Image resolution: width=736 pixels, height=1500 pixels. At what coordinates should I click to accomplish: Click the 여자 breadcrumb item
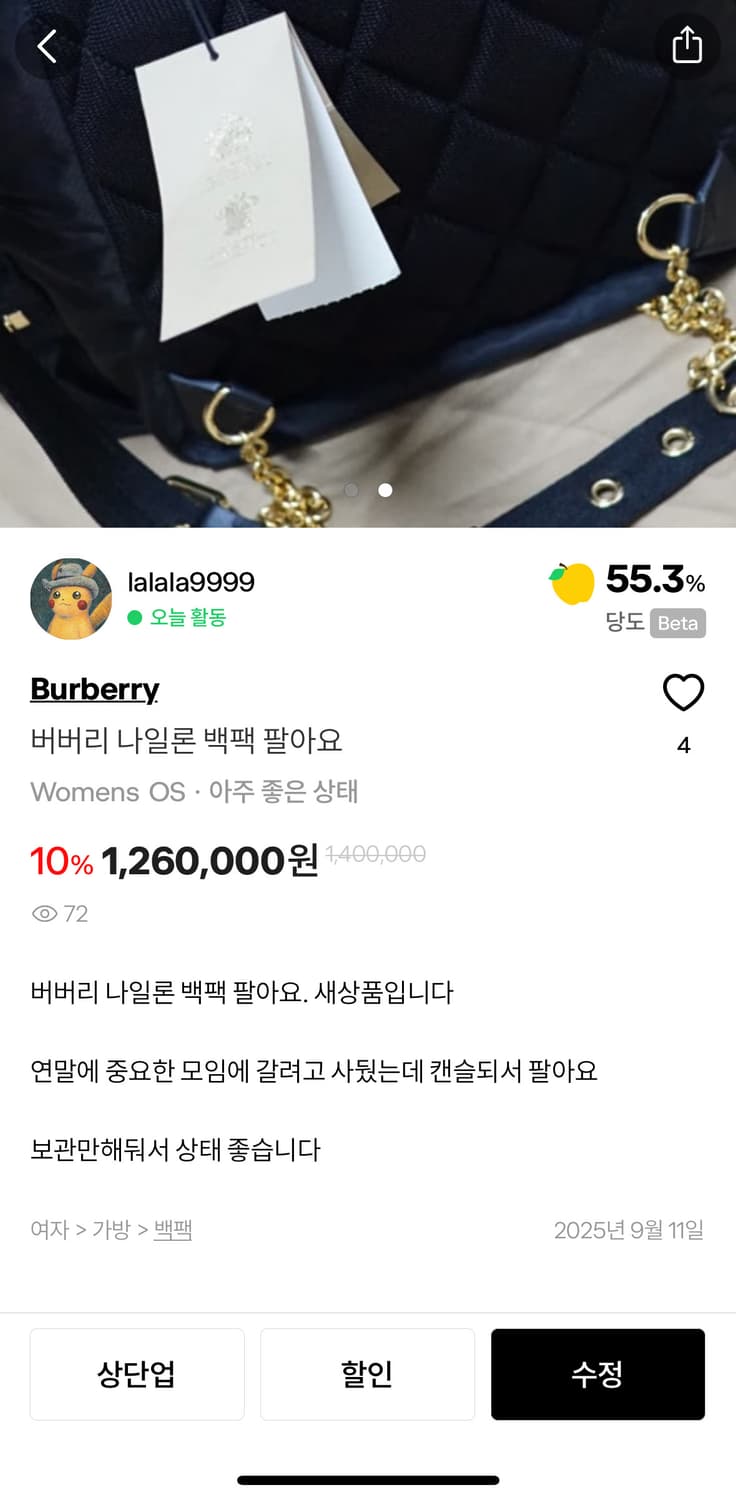click(50, 1230)
